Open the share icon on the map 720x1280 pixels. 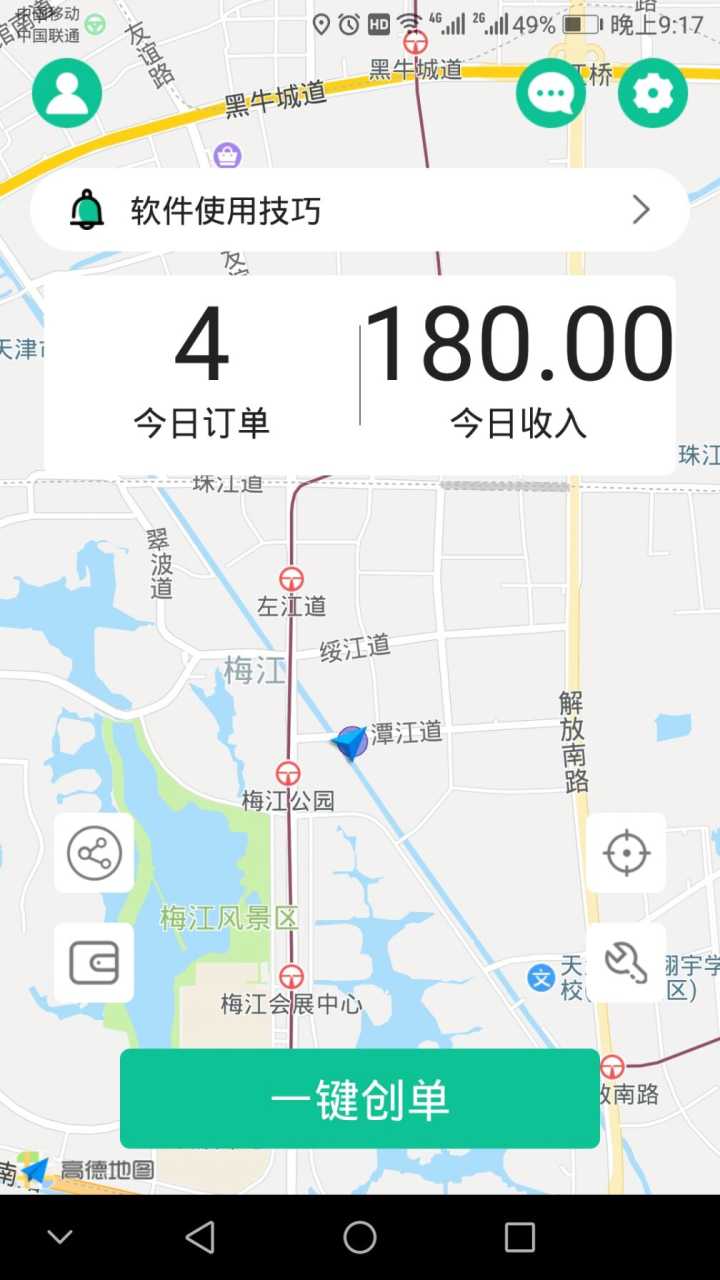pos(94,854)
